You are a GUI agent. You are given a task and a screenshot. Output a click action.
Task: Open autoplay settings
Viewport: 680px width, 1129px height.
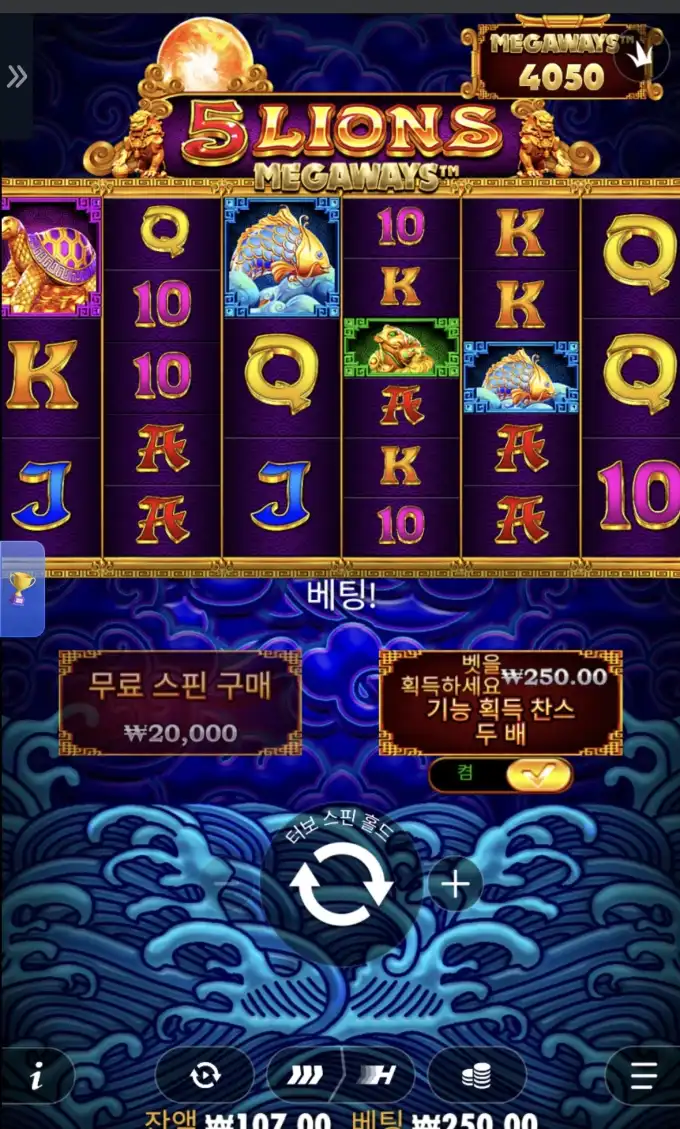coord(205,1075)
